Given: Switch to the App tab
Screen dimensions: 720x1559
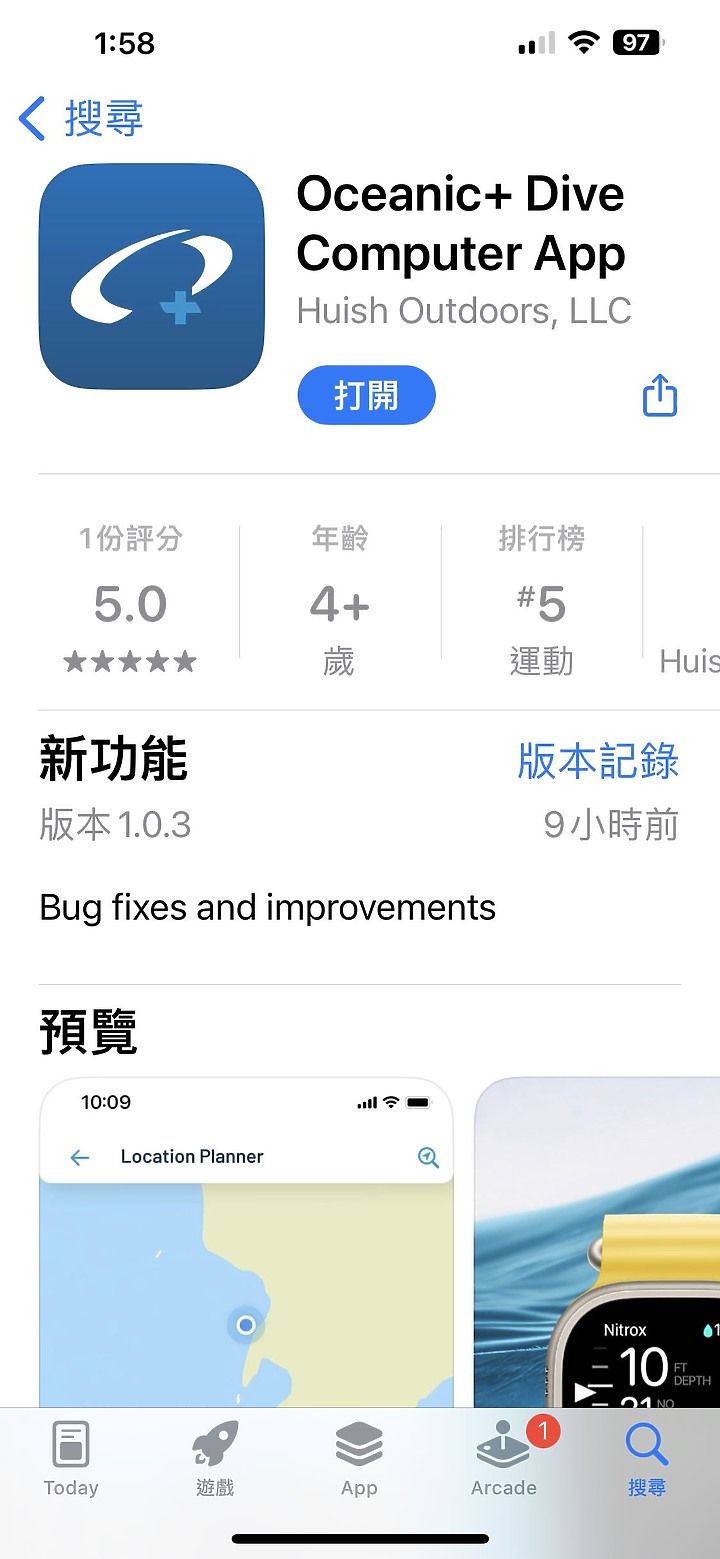Looking at the screenshot, I should (x=359, y=1459).
